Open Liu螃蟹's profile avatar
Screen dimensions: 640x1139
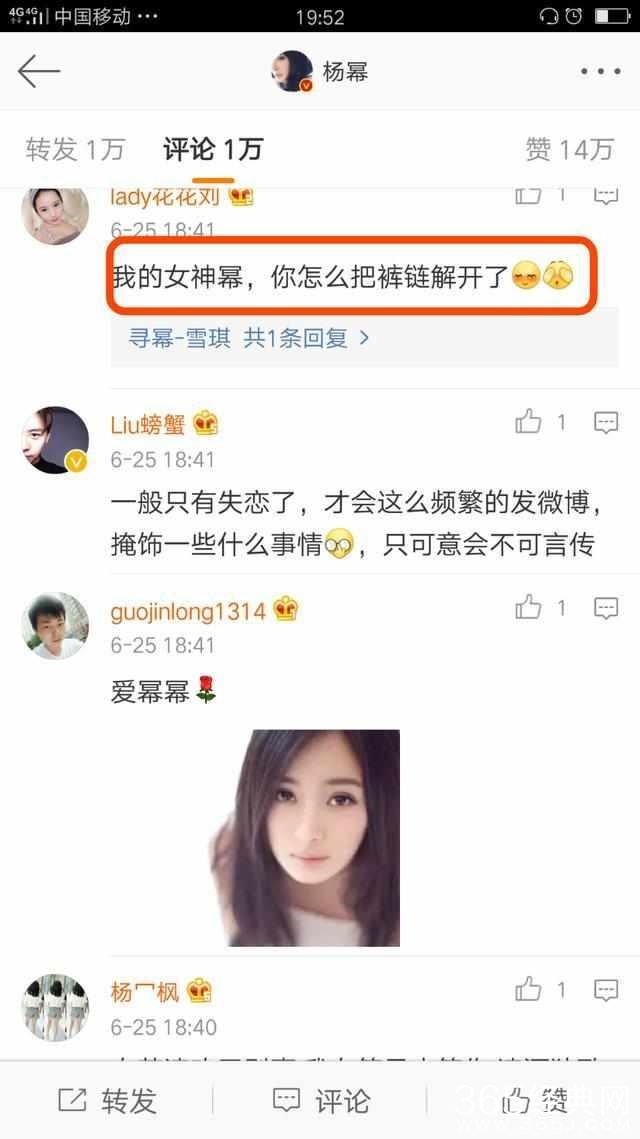click(x=55, y=440)
